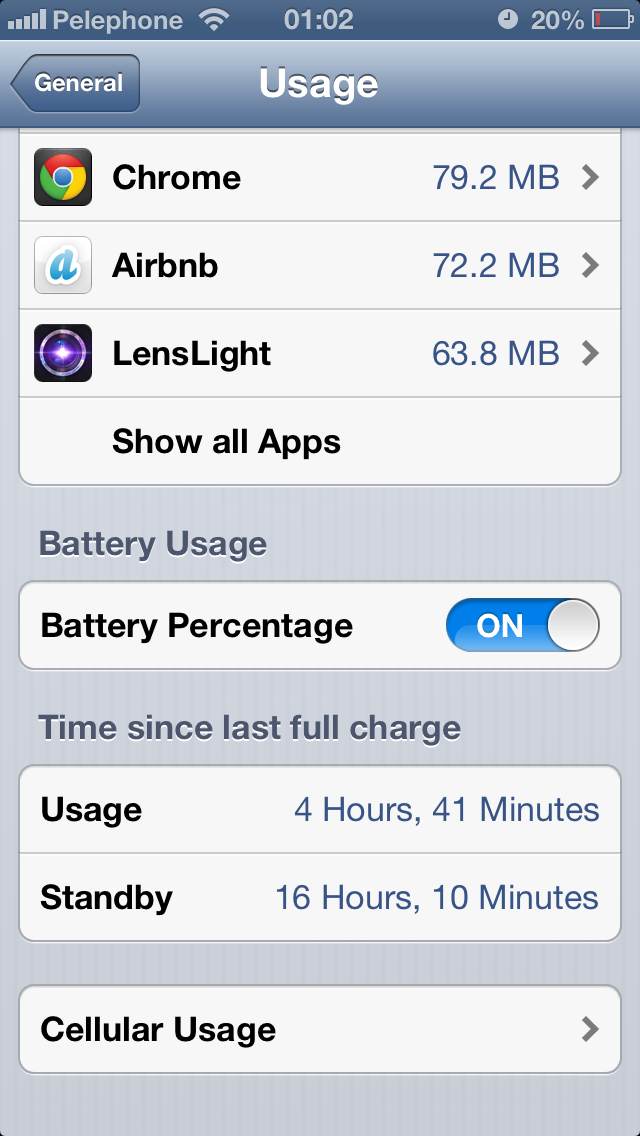
Task: Go back to General settings
Action: (76, 84)
